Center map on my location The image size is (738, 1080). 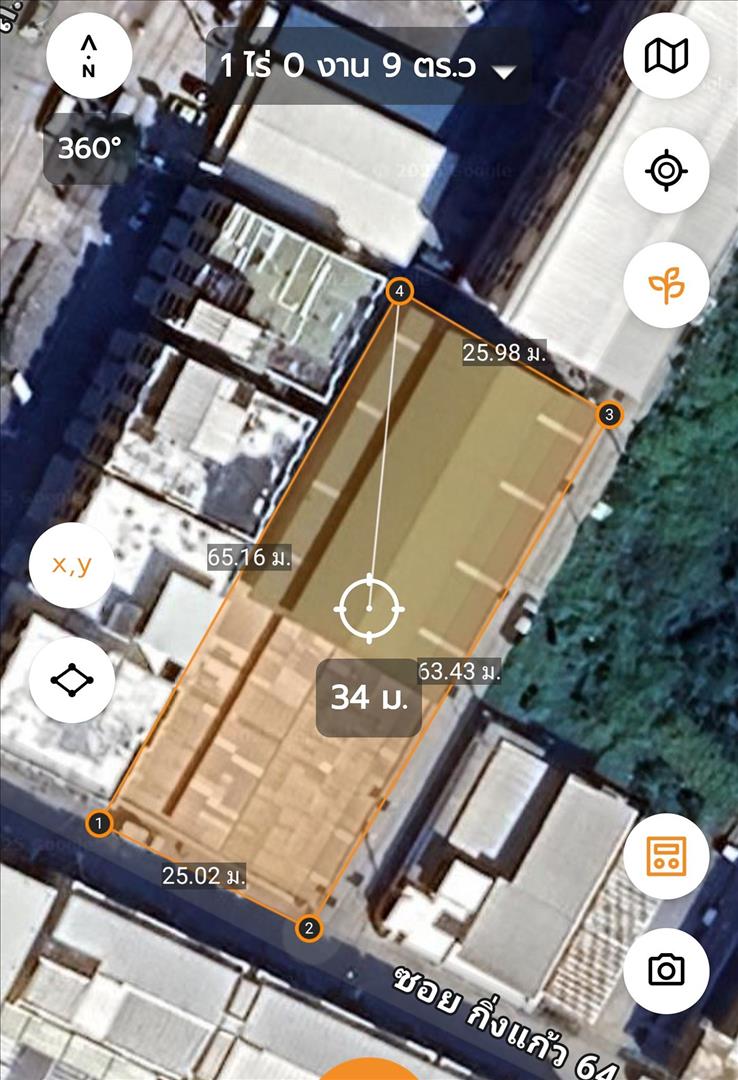click(x=666, y=171)
